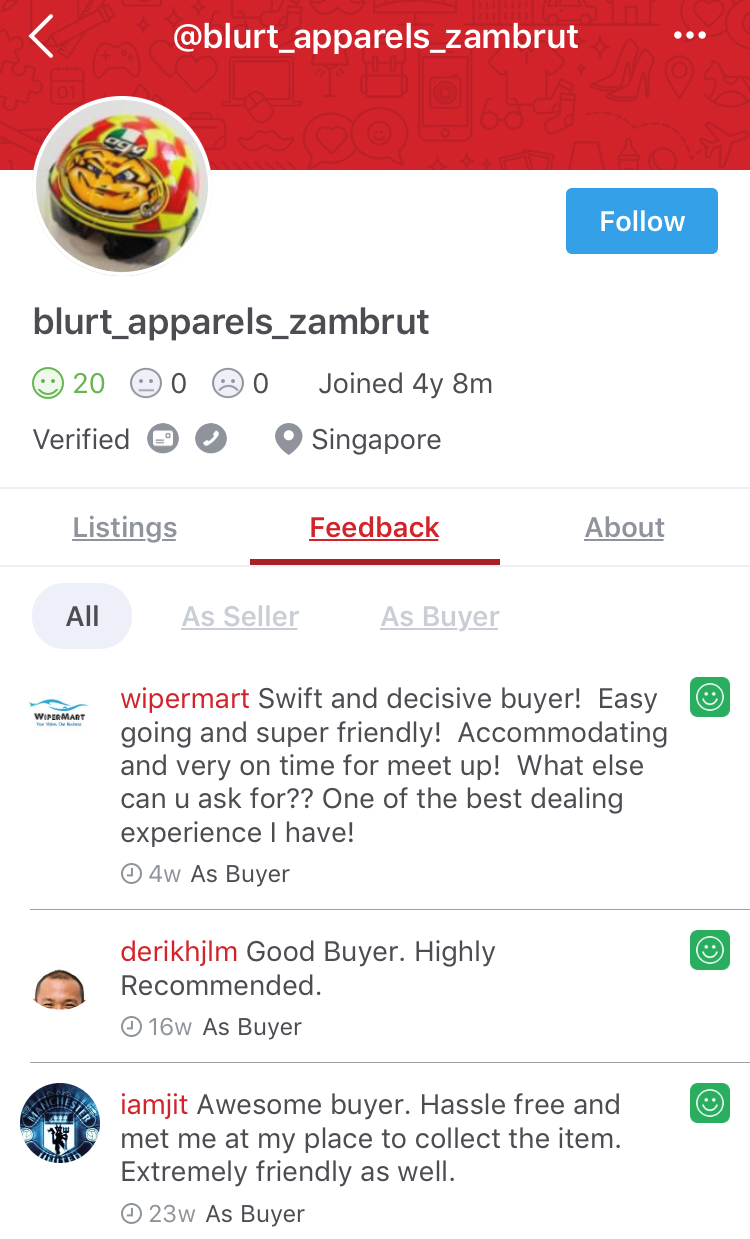Open the three-dot overflow menu
This screenshot has width=750, height=1239.
tap(690, 36)
